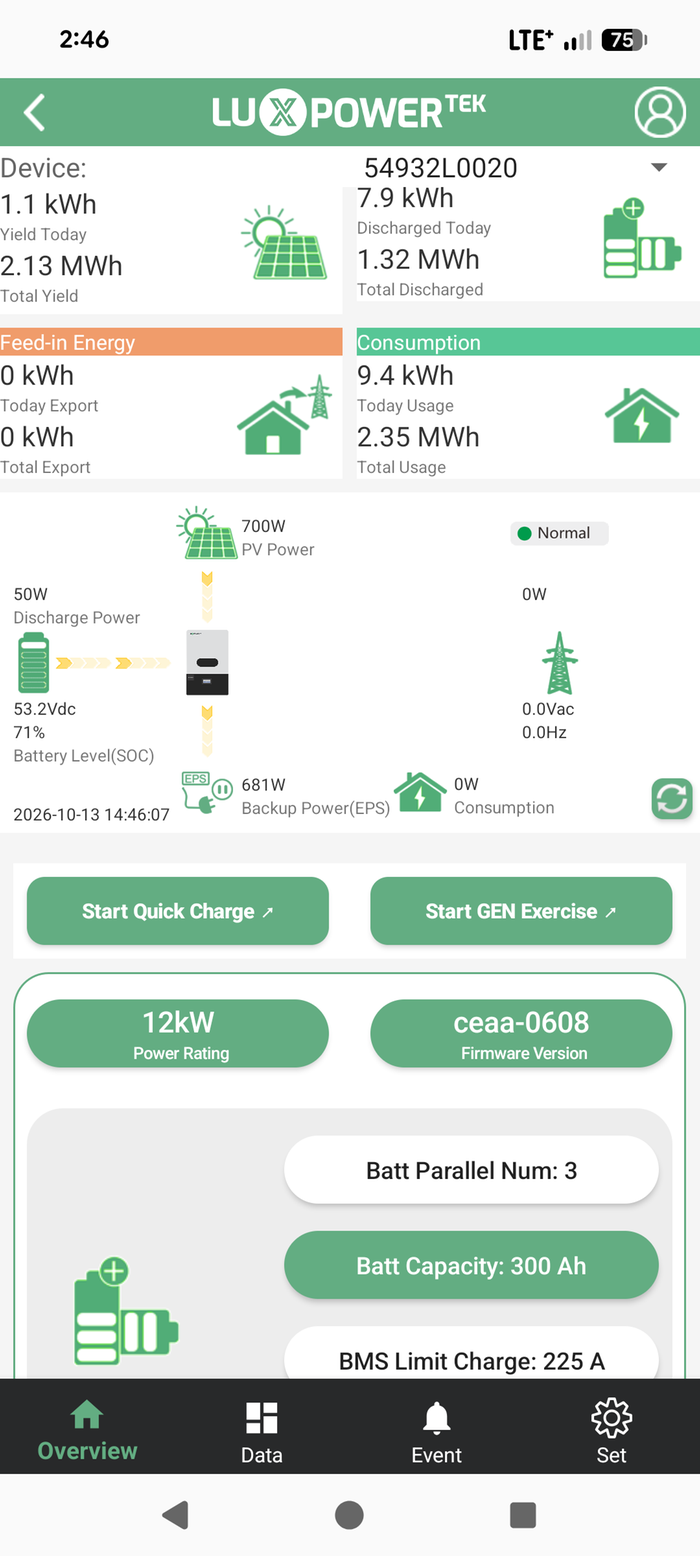
Task: Select the Overview tab
Action: [87, 1432]
